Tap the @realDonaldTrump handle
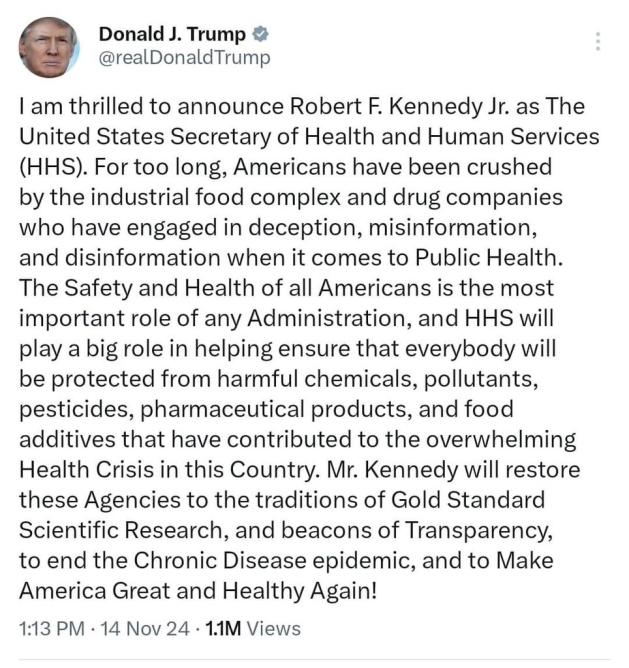Image resolution: width=629 pixels, height=668 pixels. coord(184,58)
